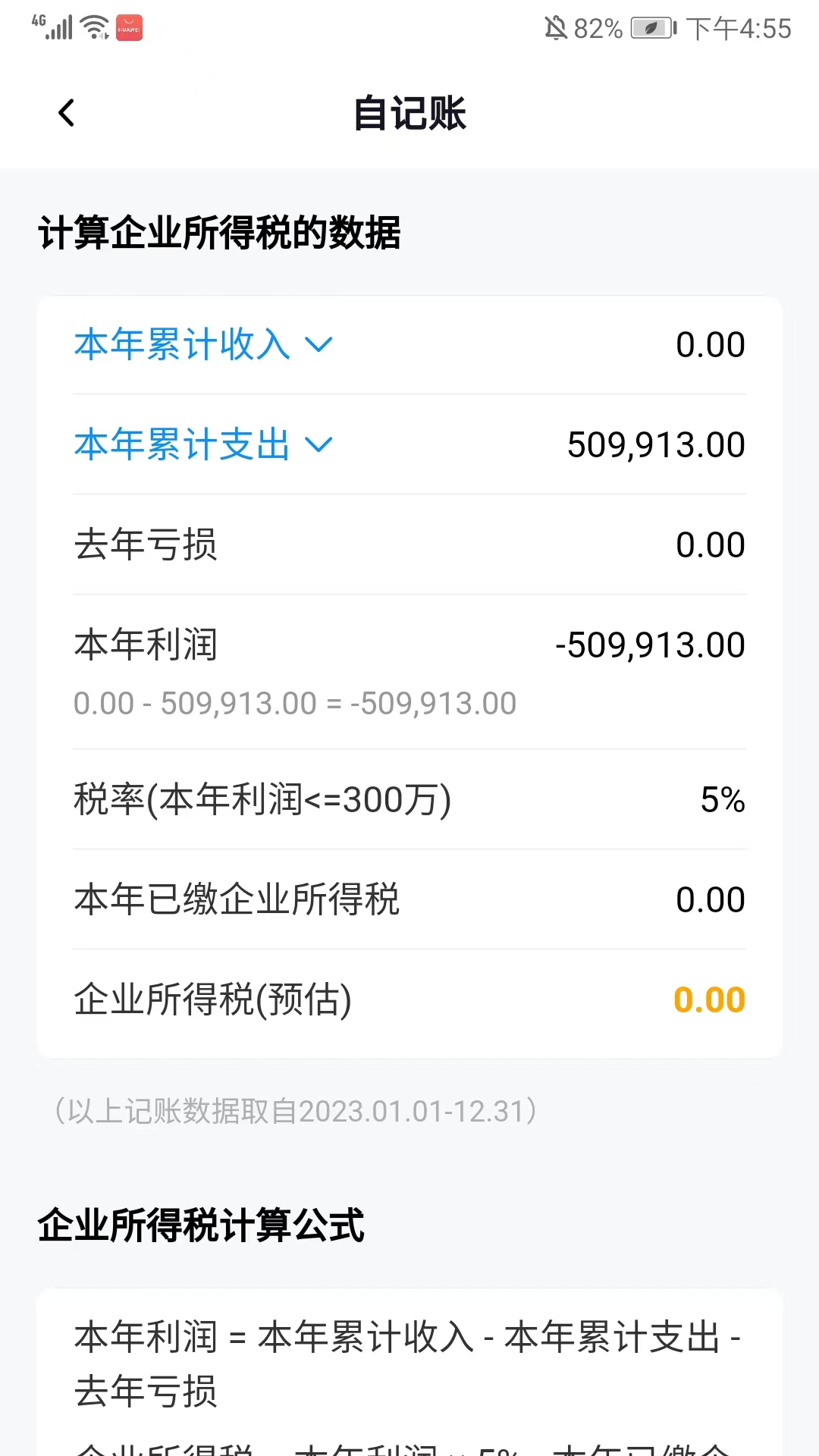This screenshot has height=1456, width=819.
Task: Collapse the 本年累计收入 chevron selector
Action: click(x=318, y=345)
